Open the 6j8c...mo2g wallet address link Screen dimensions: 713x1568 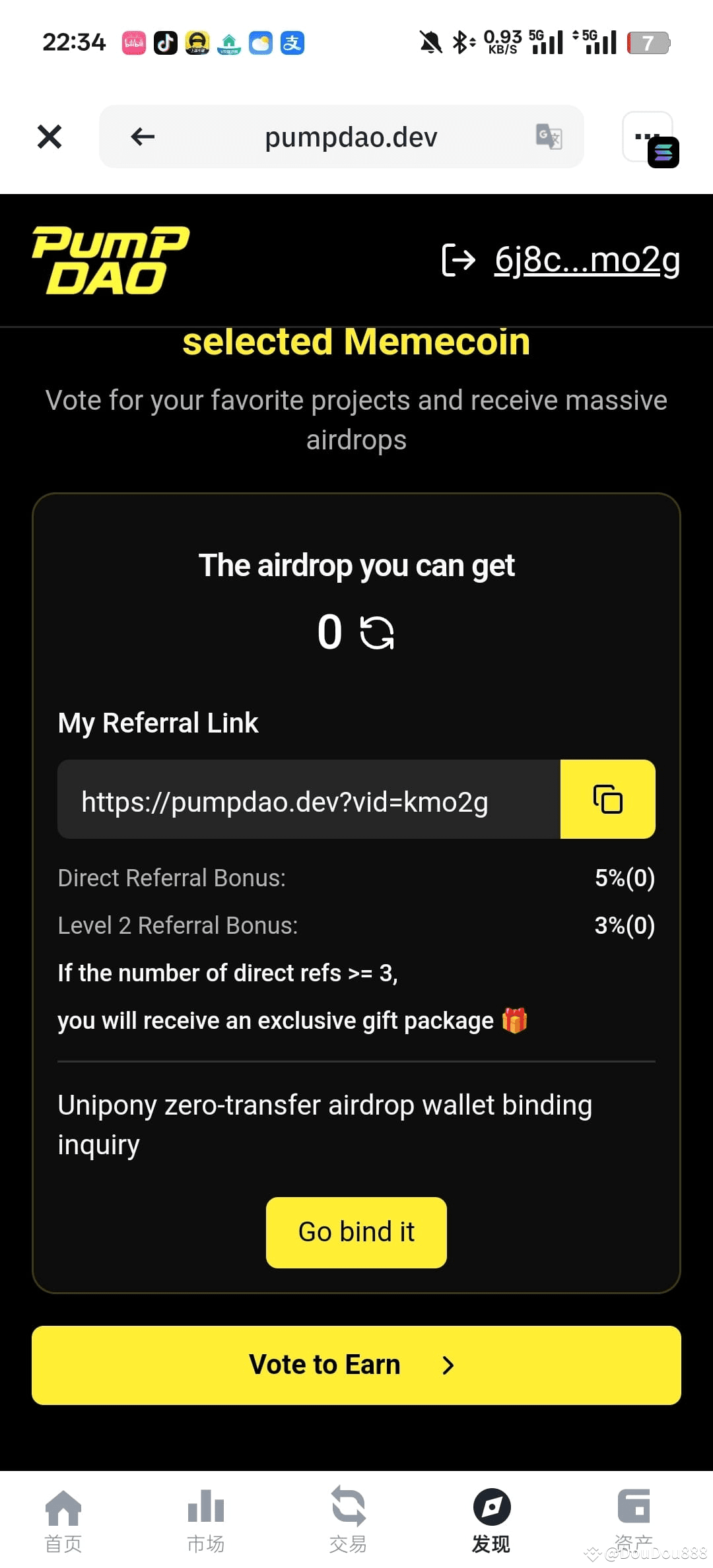click(586, 259)
